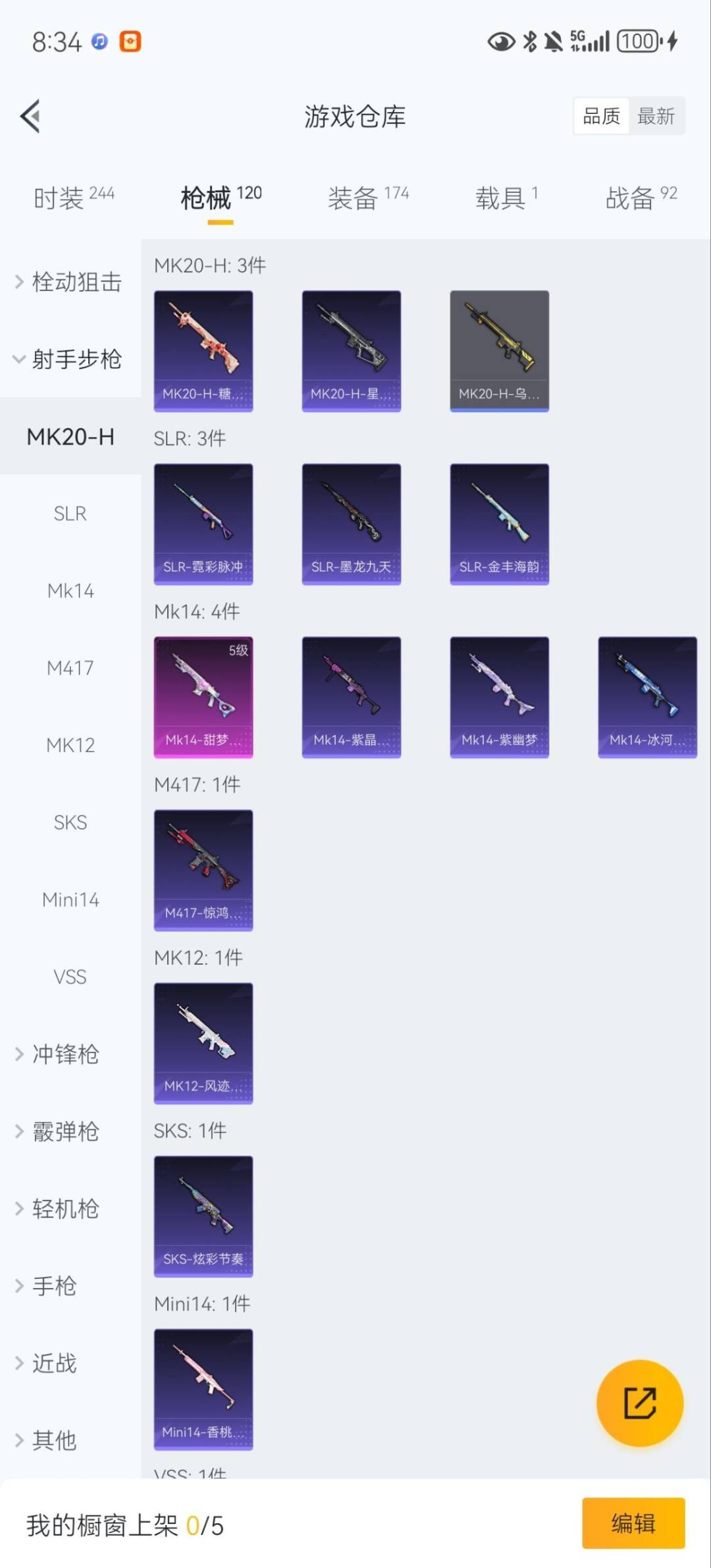The image size is (711, 1568).
Task: Tap the eye-protection mode icon in status bar
Action: (x=501, y=41)
